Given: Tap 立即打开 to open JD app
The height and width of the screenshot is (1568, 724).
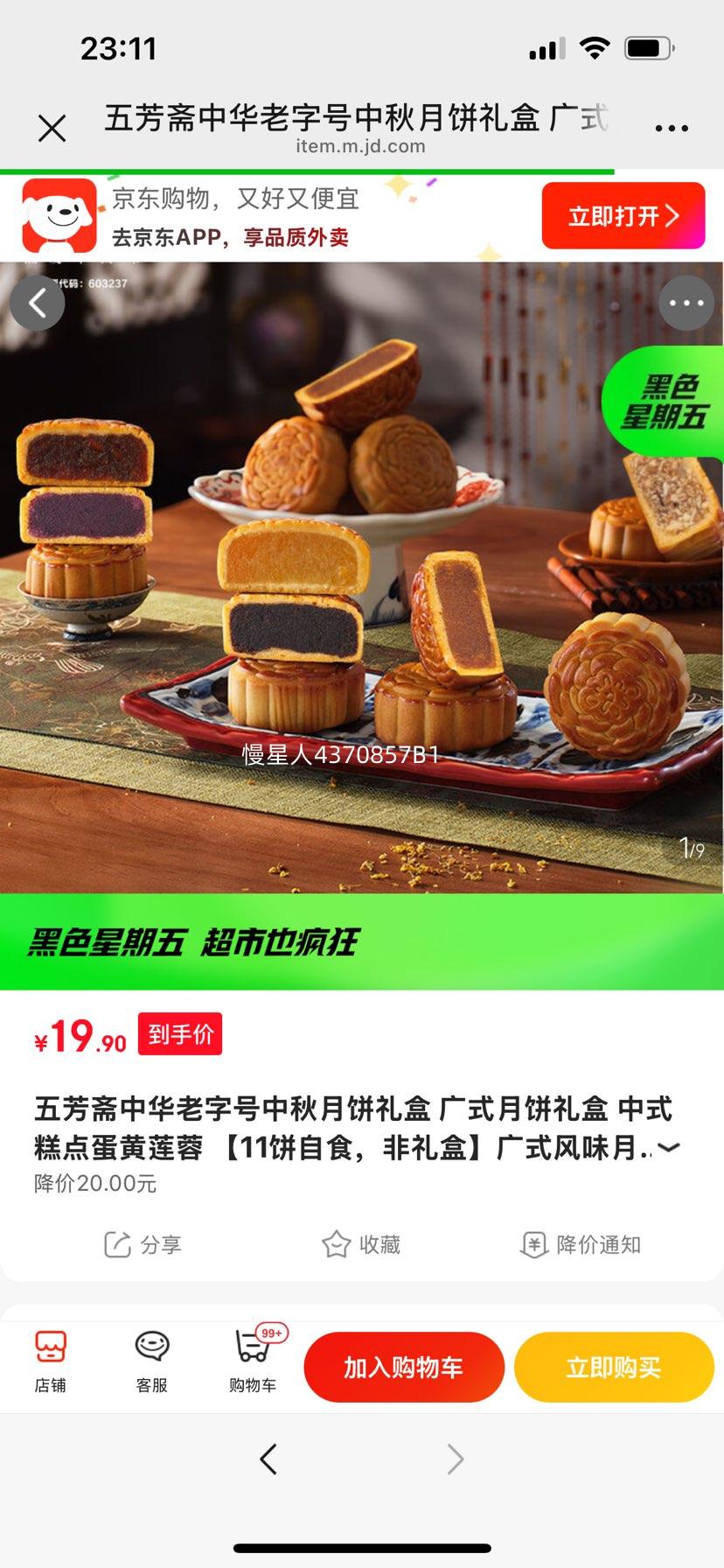Looking at the screenshot, I should (x=623, y=216).
